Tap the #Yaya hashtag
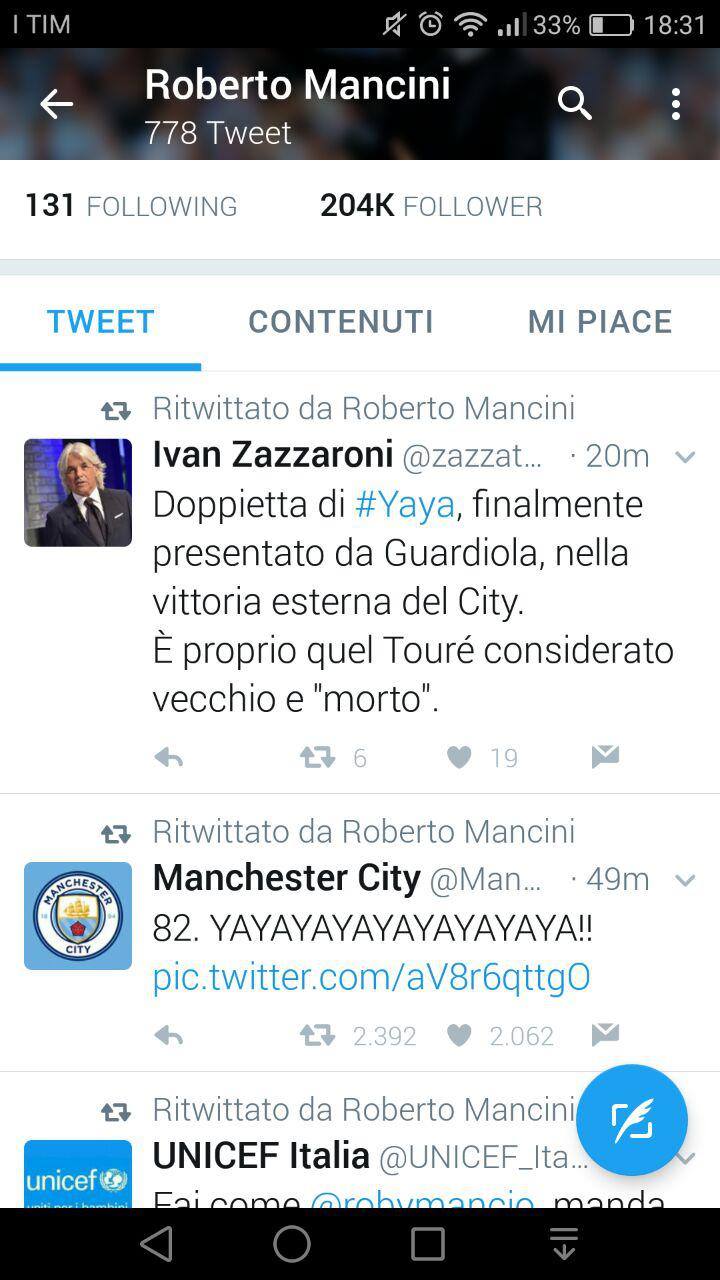Image resolution: width=720 pixels, height=1280 pixels. pos(405,504)
